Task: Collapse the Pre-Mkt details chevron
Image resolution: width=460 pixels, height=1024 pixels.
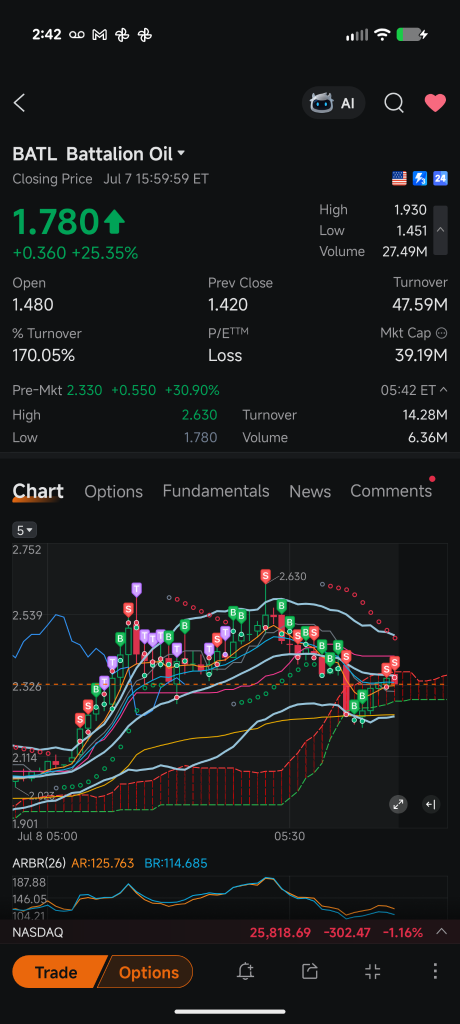Action: [443, 391]
